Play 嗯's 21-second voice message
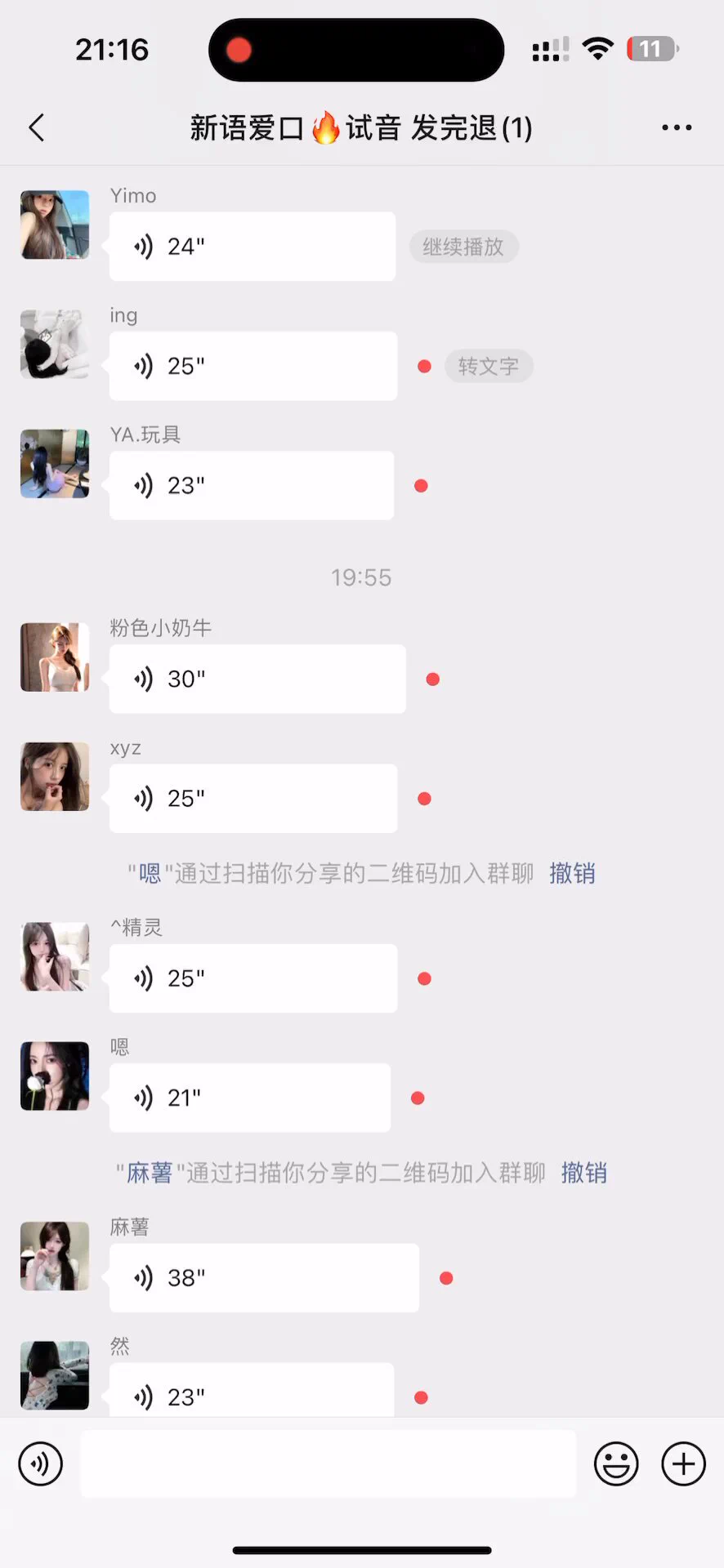Screen dimensions: 724x1568 [x=249, y=1098]
